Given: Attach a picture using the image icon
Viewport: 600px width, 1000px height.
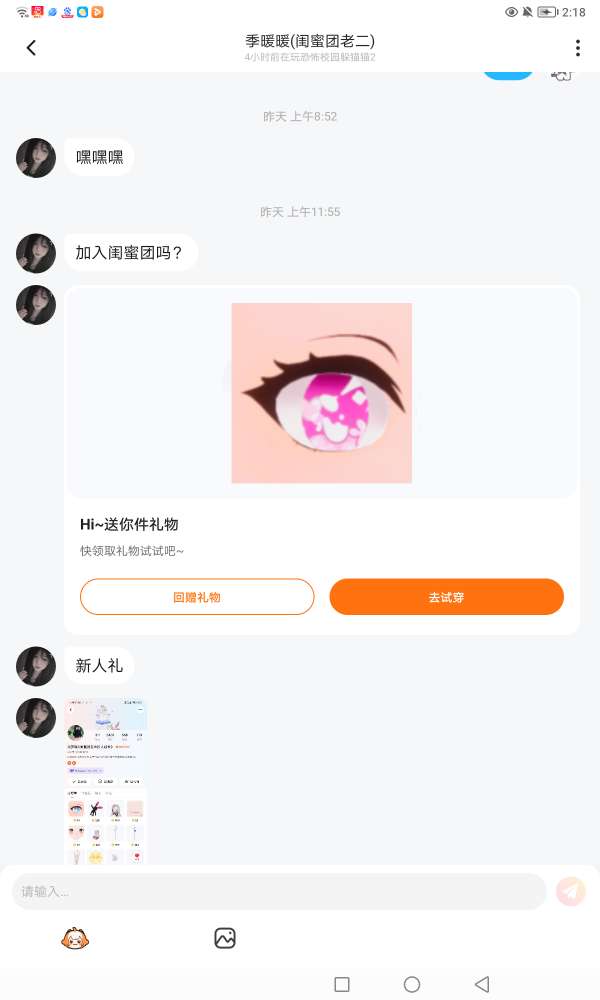Looking at the screenshot, I should click(x=225, y=938).
